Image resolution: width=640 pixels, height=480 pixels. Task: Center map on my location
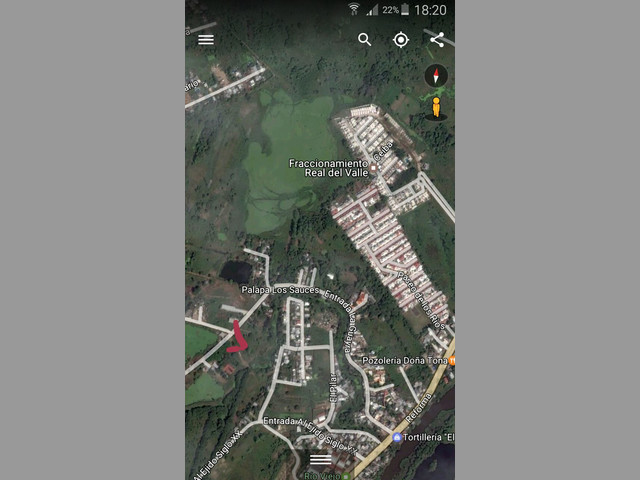[401, 40]
